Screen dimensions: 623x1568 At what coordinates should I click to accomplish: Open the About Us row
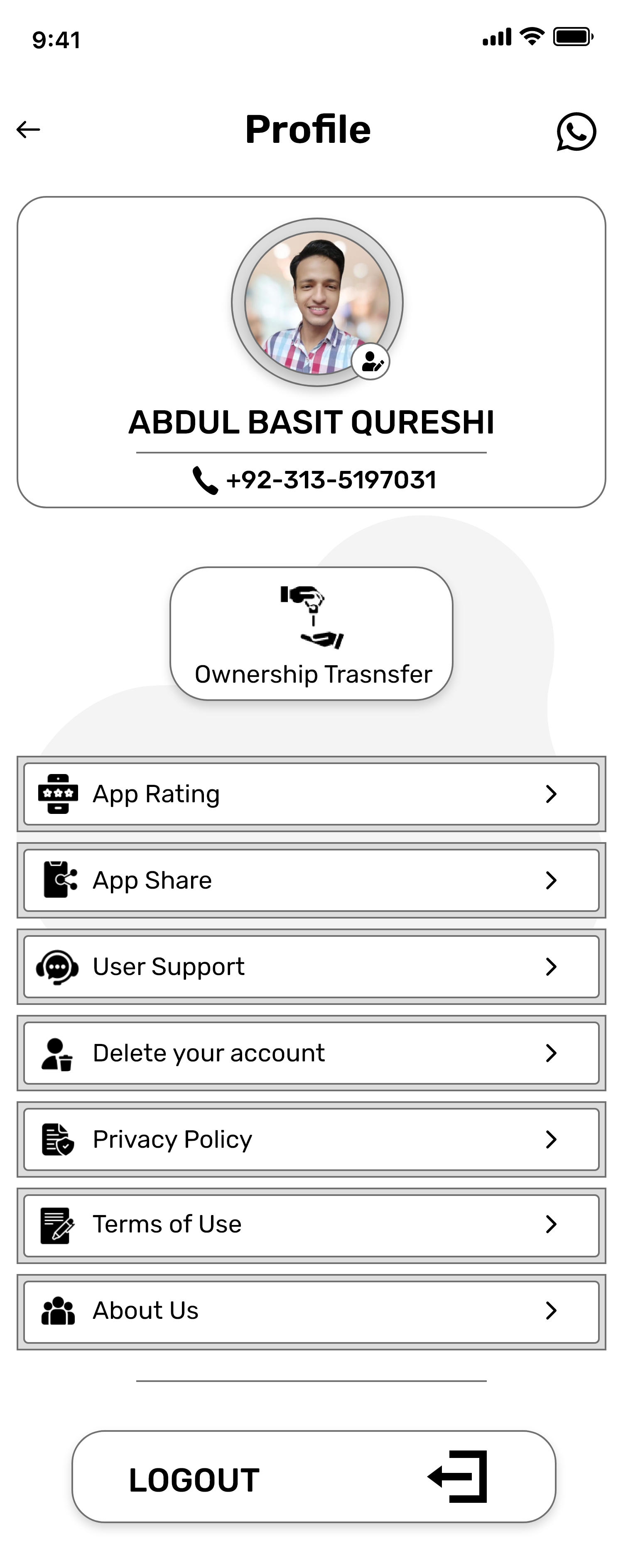tap(311, 1311)
